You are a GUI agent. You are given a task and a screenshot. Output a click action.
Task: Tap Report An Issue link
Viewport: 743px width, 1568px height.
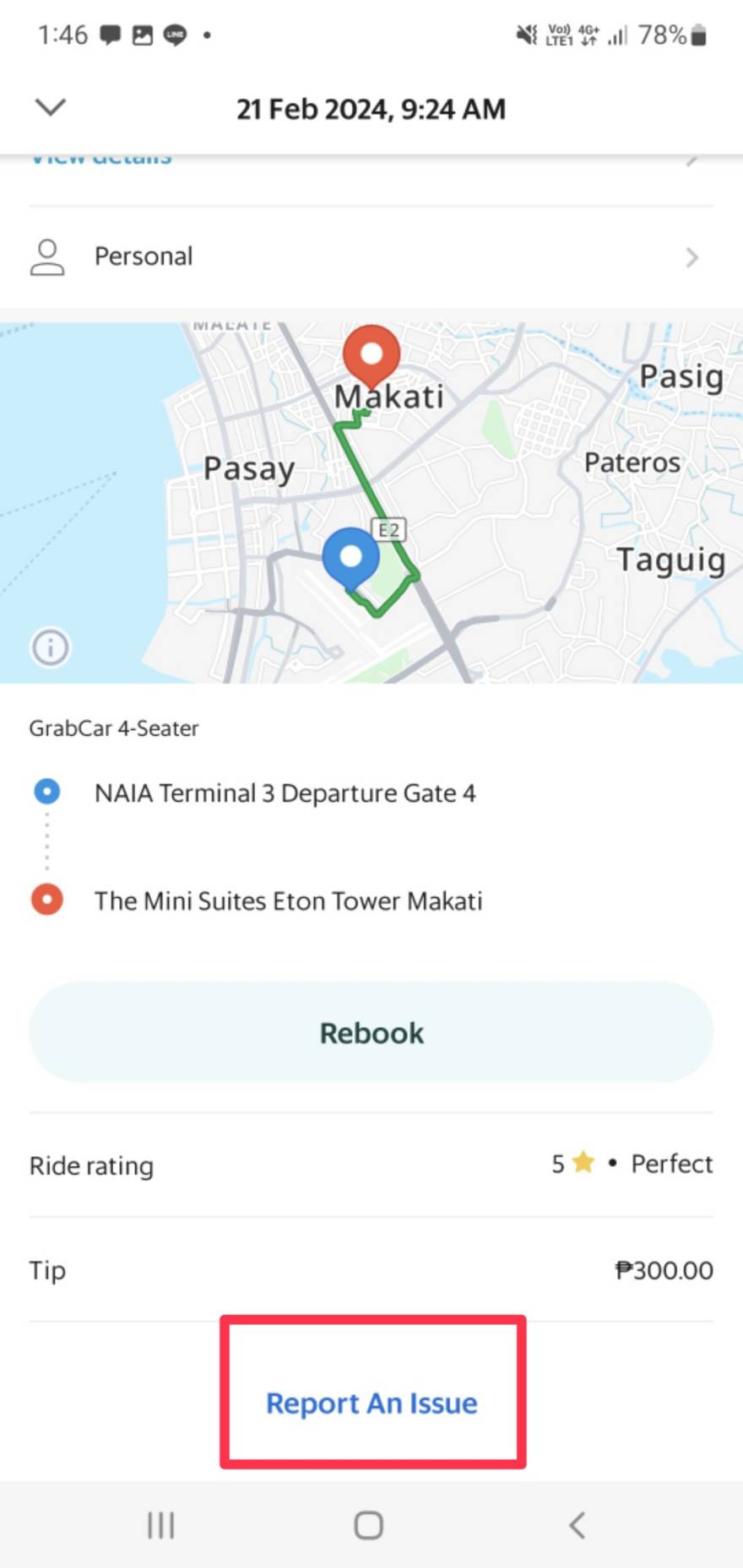(x=371, y=1403)
